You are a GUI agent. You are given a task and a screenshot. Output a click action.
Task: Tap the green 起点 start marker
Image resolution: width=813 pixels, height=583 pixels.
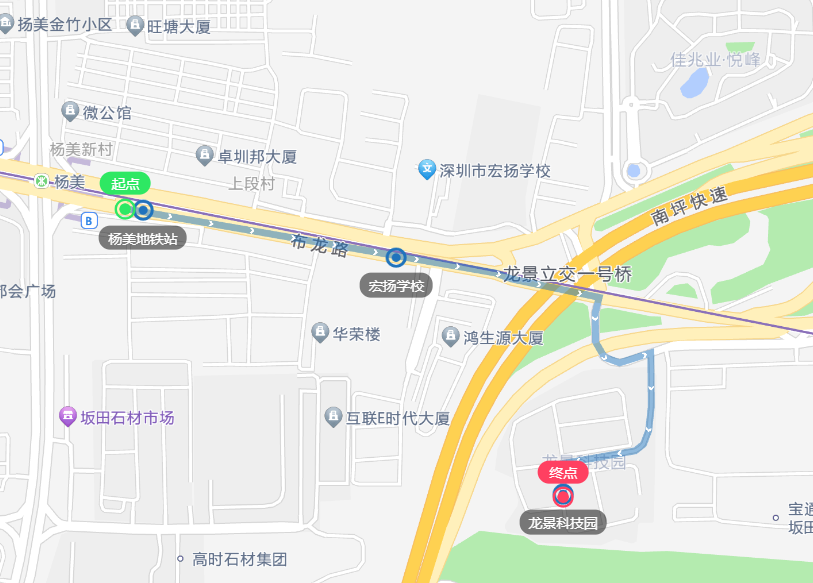coord(124,208)
